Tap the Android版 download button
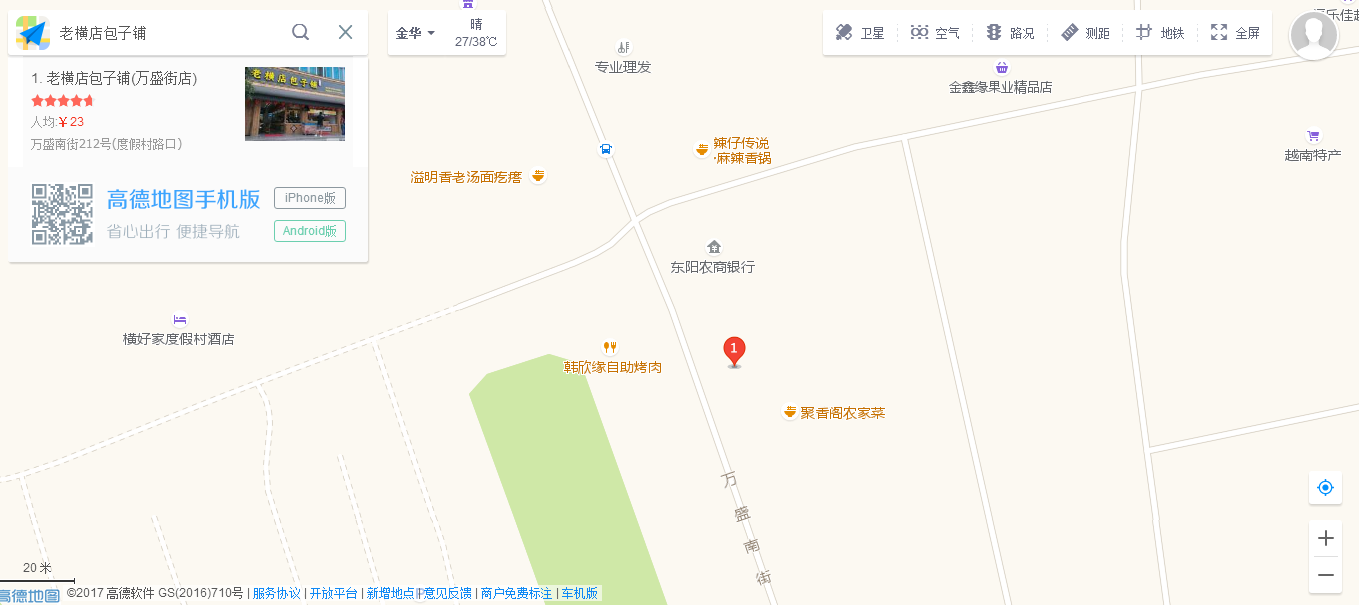1359x605 pixels. pos(310,231)
